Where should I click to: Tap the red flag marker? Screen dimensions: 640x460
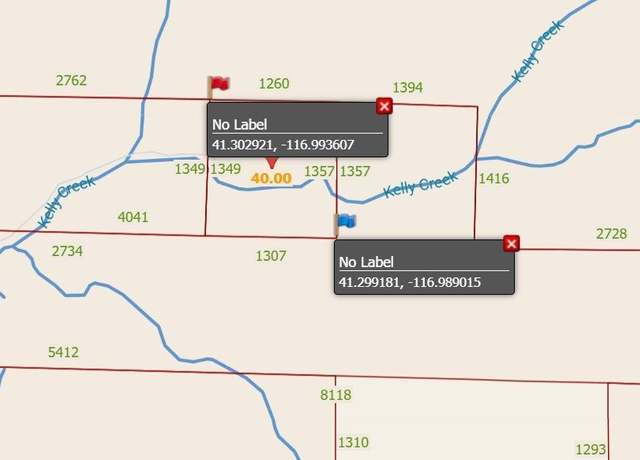point(218,86)
